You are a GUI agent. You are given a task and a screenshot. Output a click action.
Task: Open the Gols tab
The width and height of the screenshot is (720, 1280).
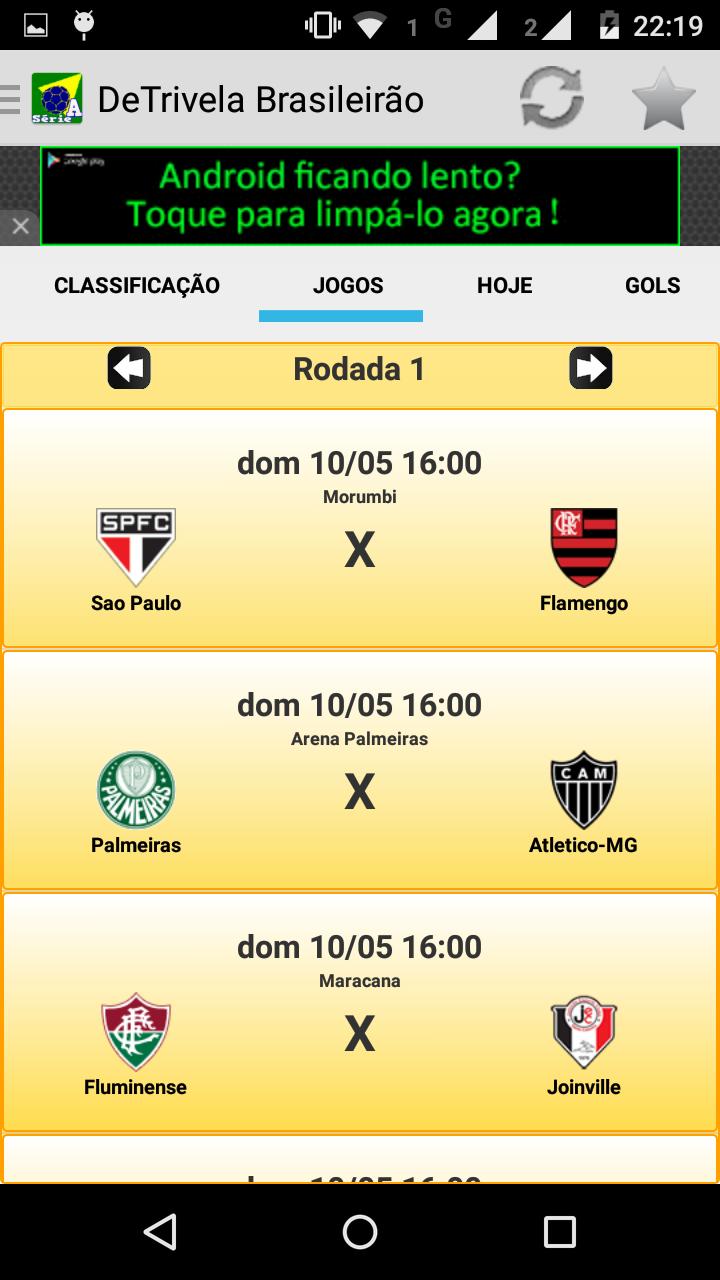pos(652,286)
